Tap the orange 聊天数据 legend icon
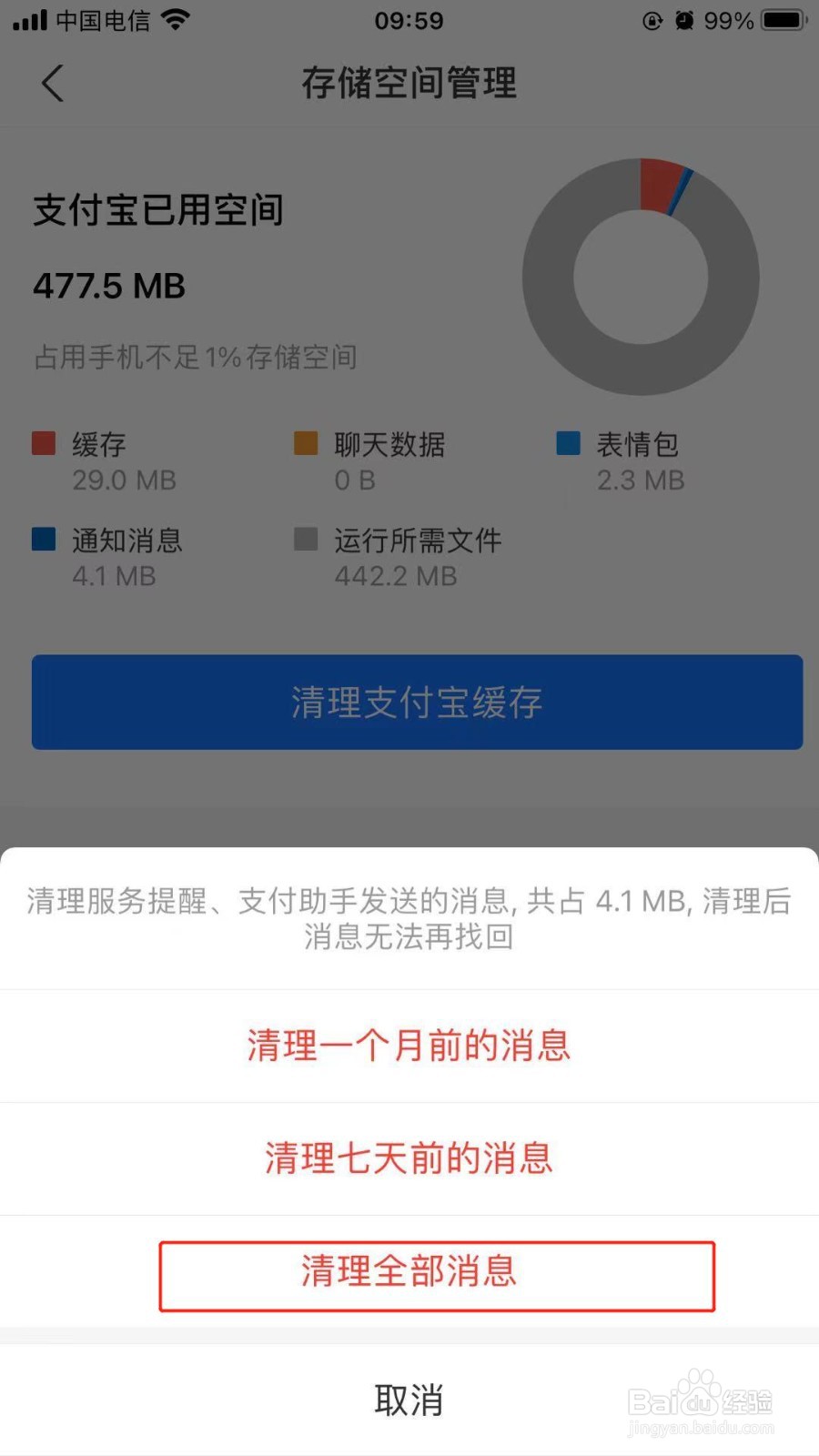Image resolution: width=819 pixels, height=1456 pixels. (304, 444)
